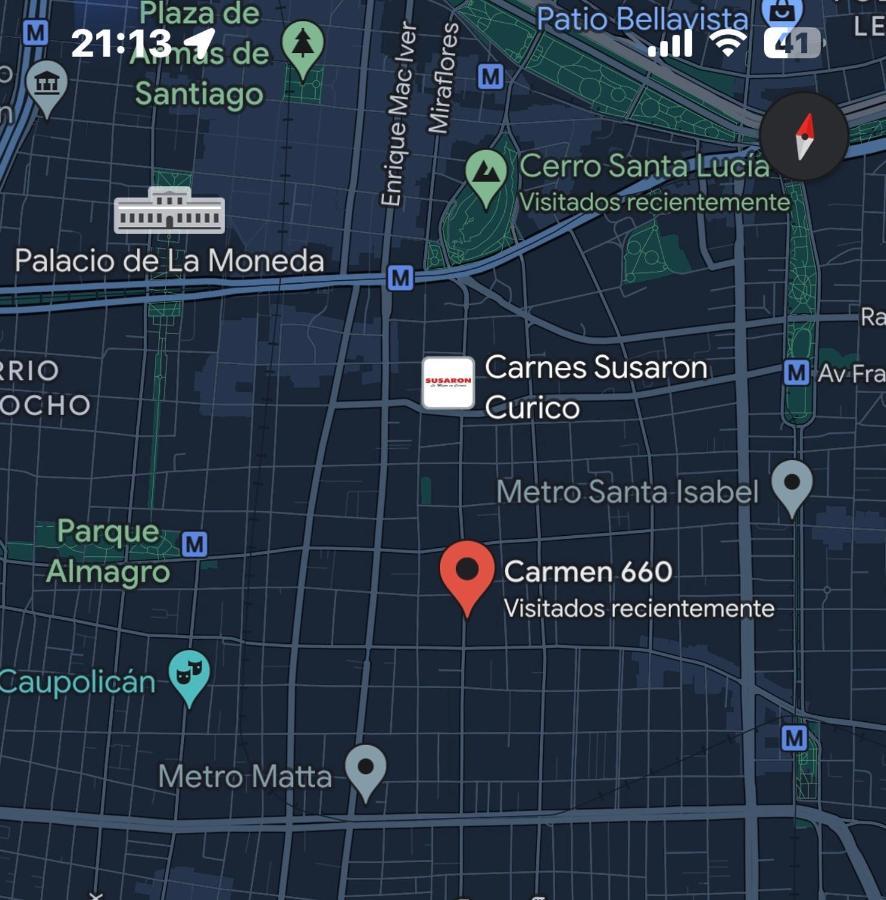Open the Plaza de Armas de Santiago marker
The height and width of the screenshot is (900, 886).
click(x=303, y=47)
